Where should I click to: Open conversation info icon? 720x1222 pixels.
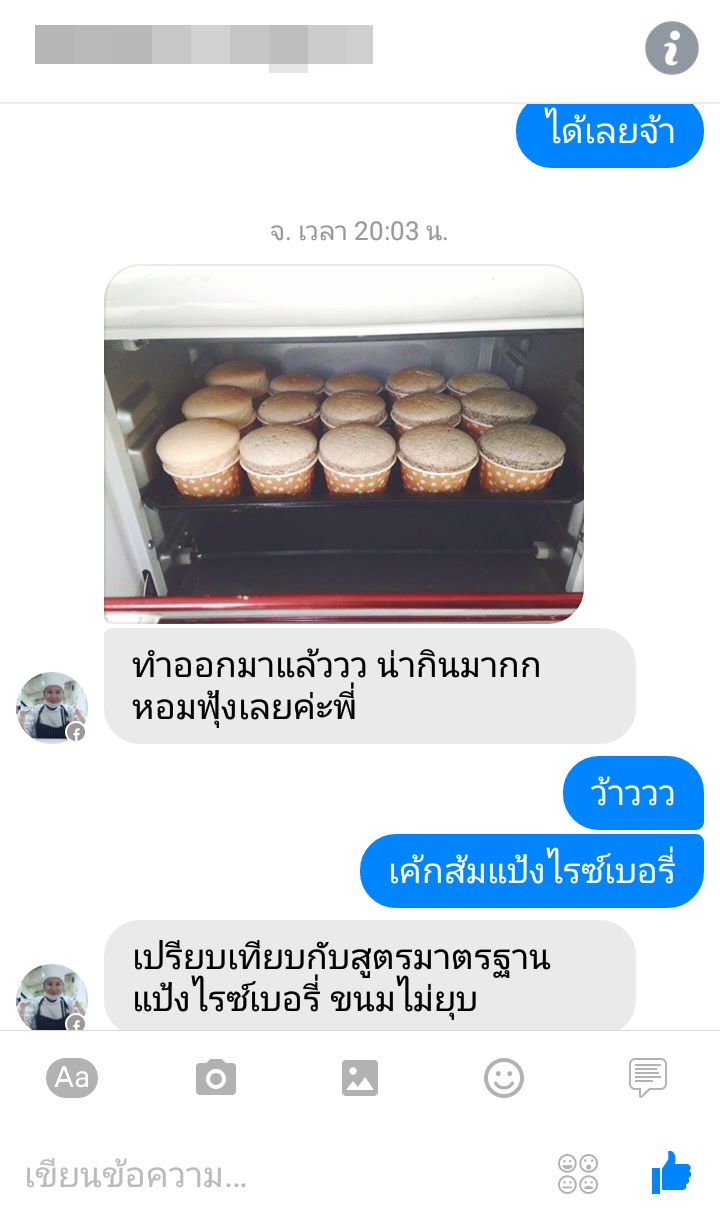672,47
